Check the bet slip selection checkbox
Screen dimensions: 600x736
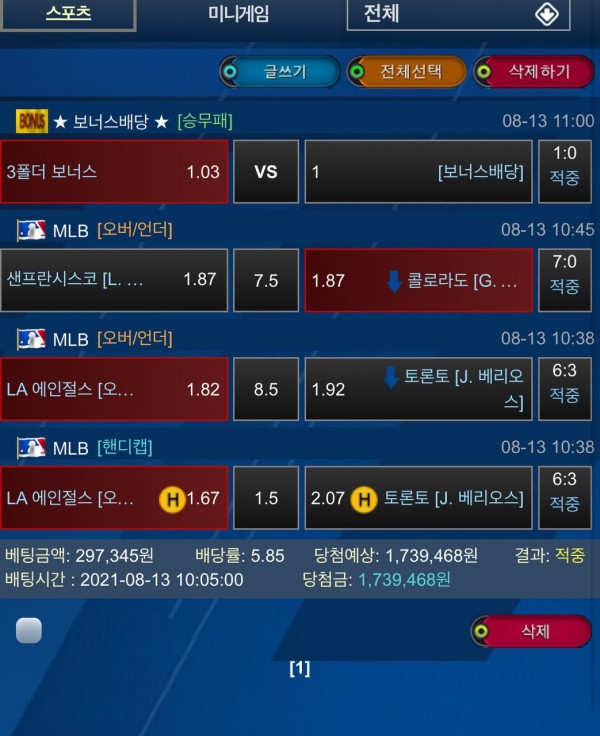point(29,630)
